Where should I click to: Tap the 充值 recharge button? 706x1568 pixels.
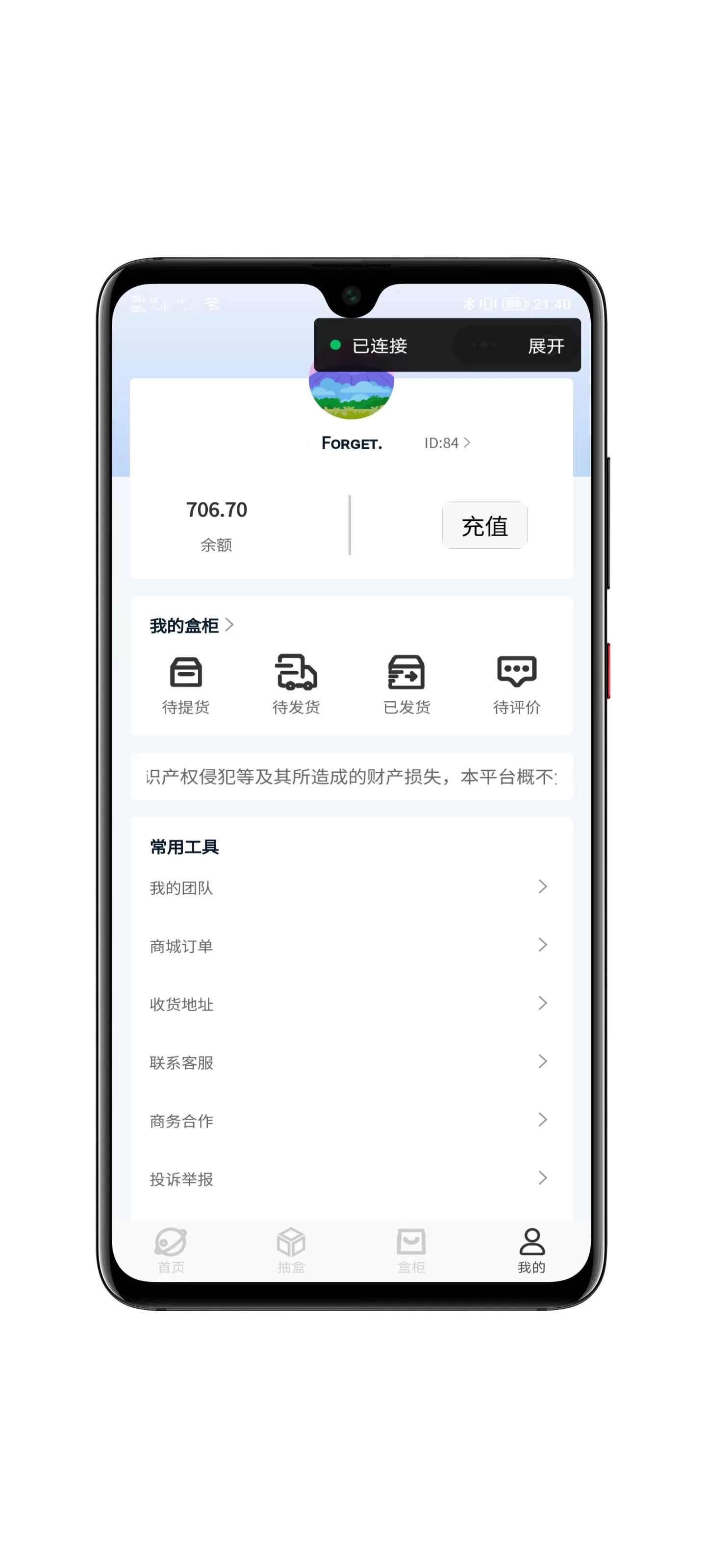pyautogui.click(x=484, y=525)
